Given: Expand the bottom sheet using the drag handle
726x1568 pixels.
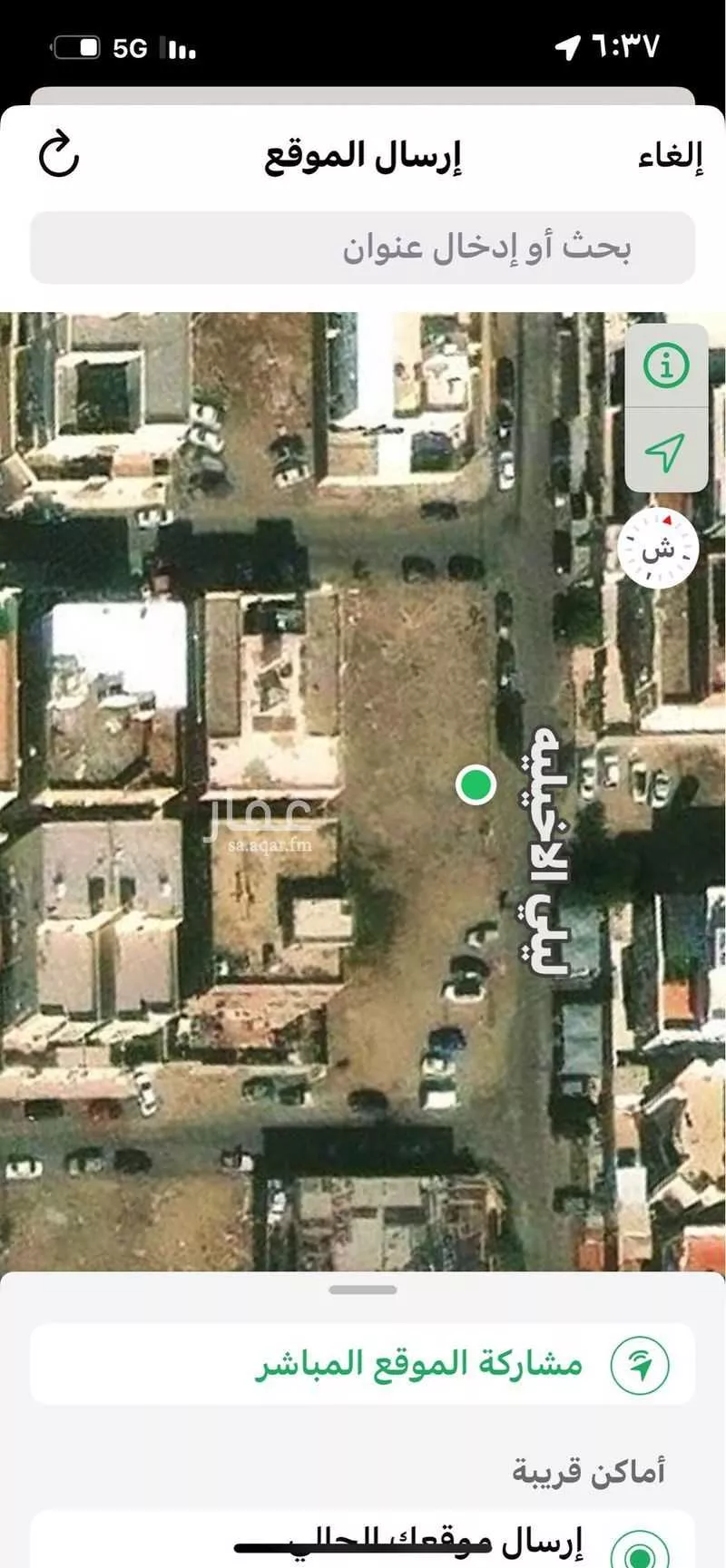Looking at the screenshot, I should click(x=363, y=1288).
